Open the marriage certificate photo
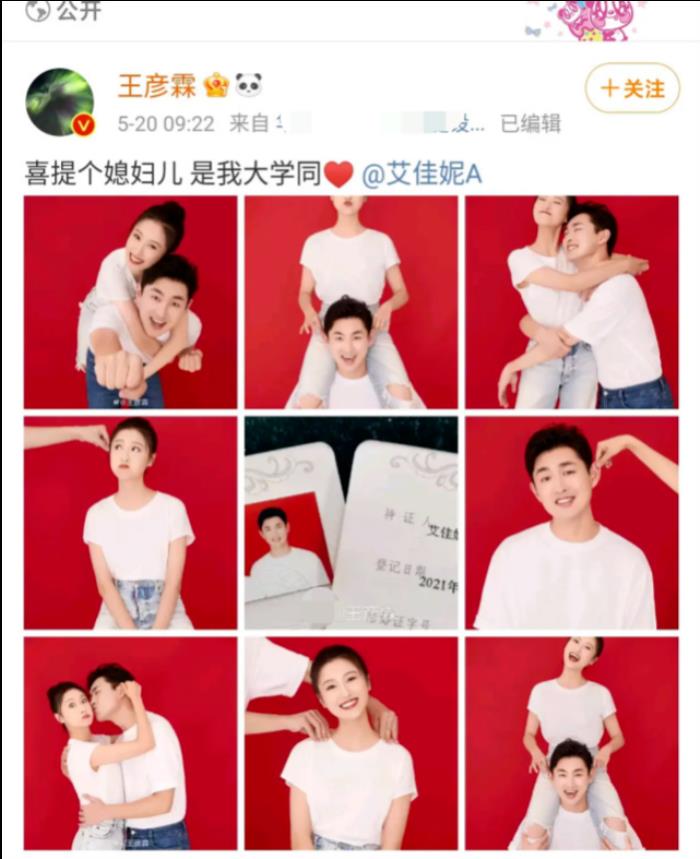700x859 pixels. [351, 523]
